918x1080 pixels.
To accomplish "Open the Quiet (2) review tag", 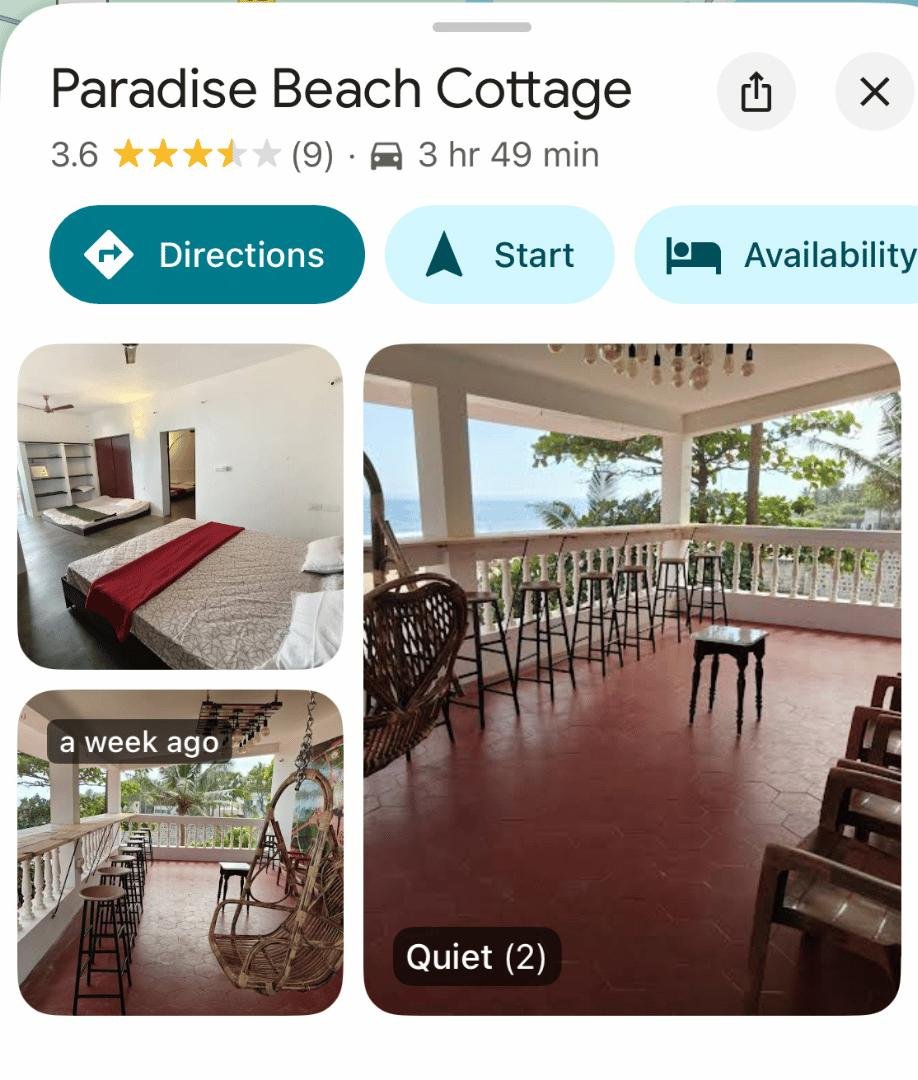I will click(477, 957).
